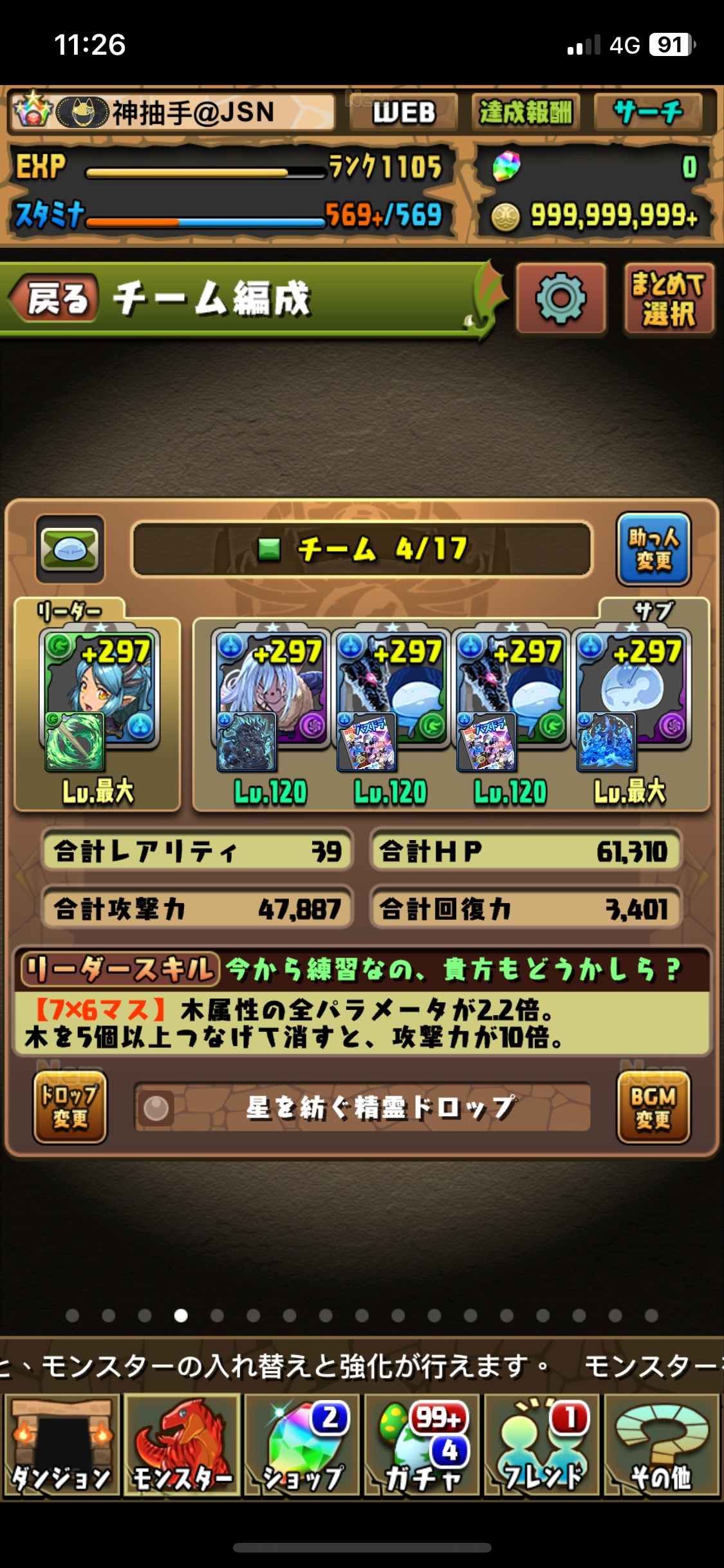
Task: Open the フレンド tab
Action: click(543, 1445)
